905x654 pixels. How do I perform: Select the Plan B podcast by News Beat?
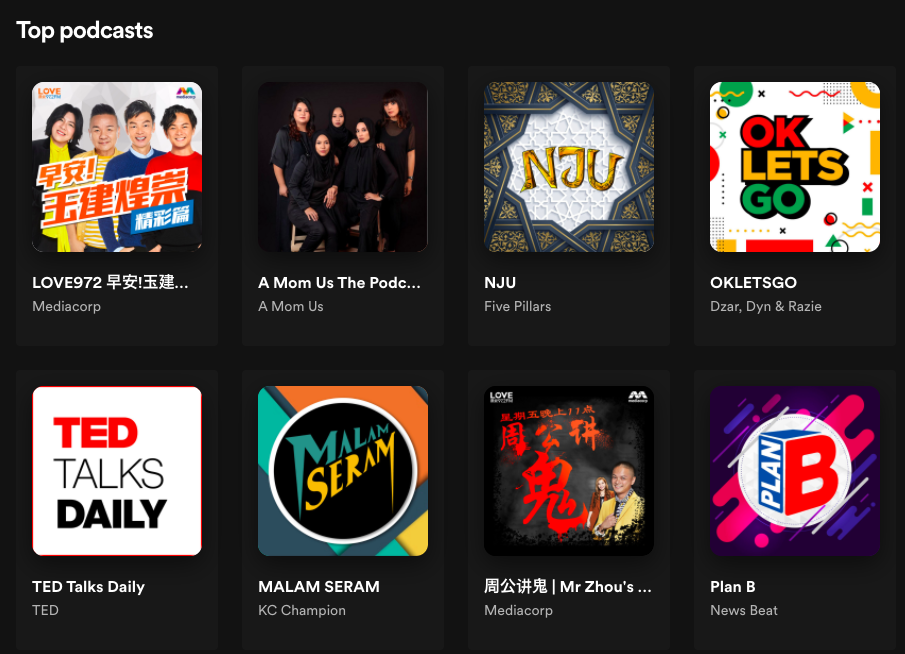[x=795, y=471]
